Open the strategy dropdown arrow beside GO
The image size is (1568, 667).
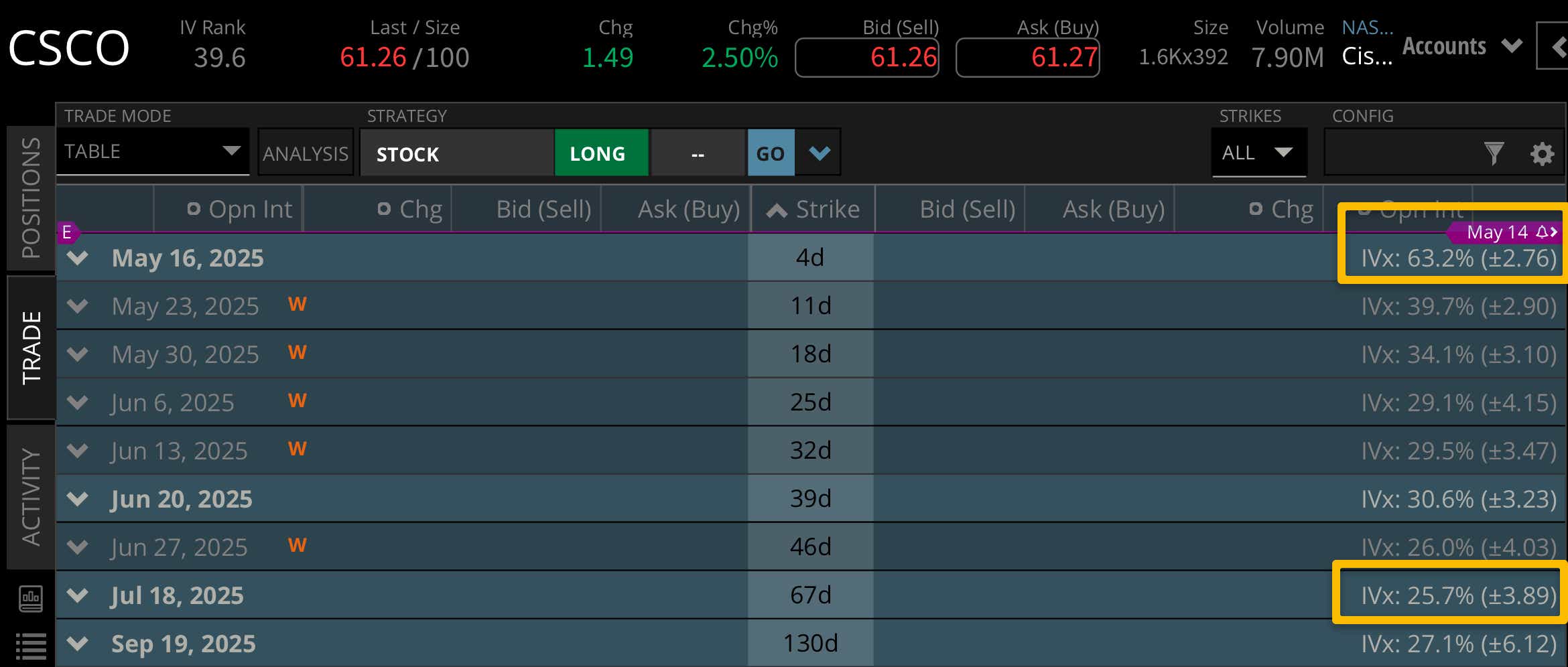click(819, 153)
